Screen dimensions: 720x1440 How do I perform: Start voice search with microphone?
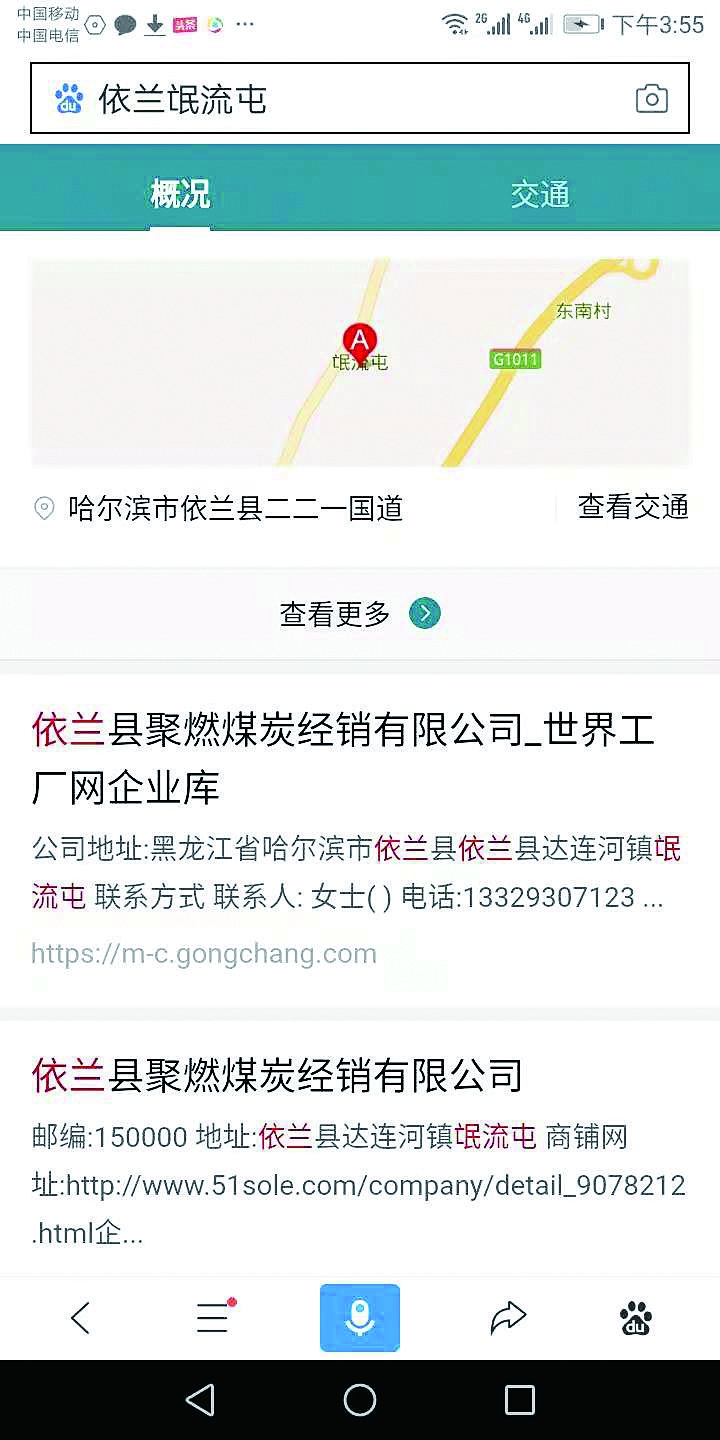[x=360, y=1318]
